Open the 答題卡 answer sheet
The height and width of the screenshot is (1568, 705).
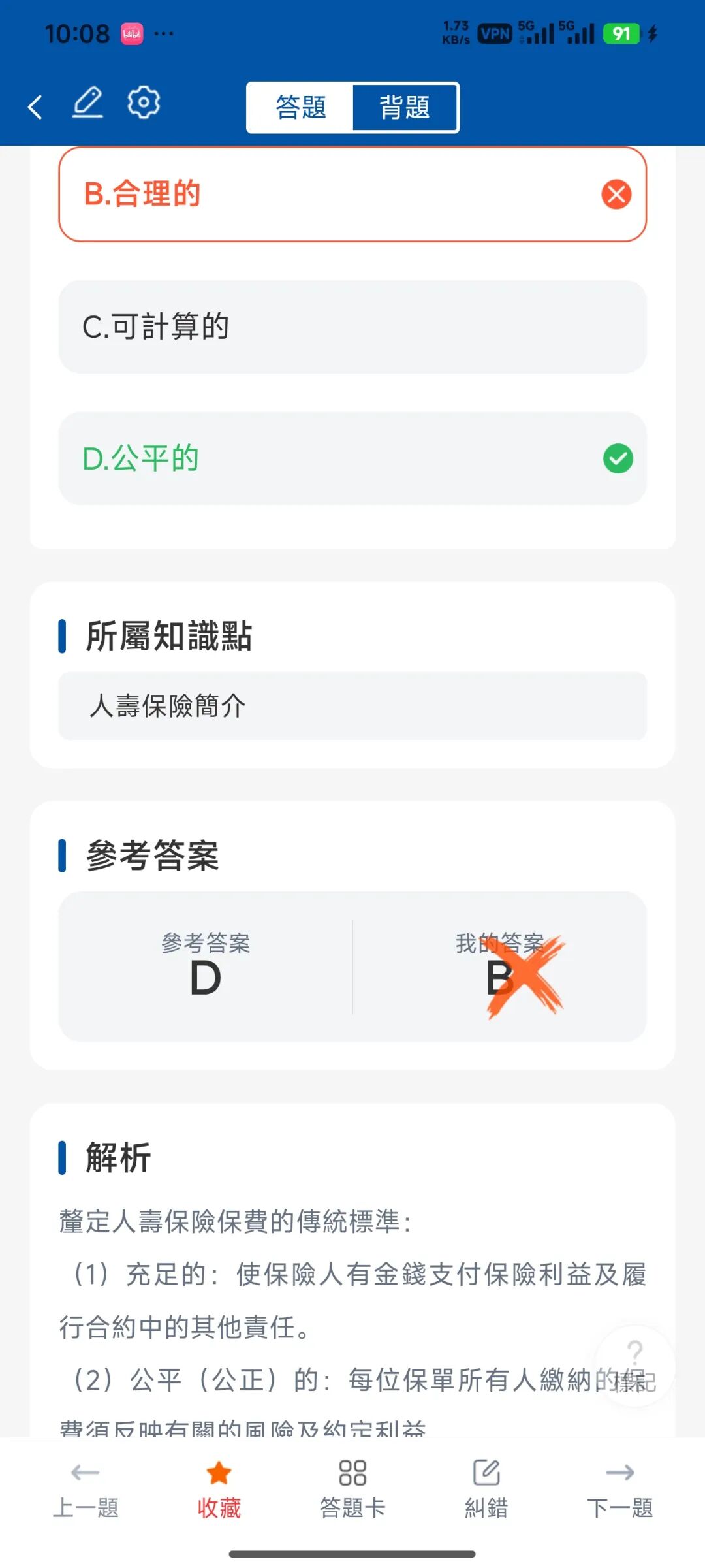(x=352, y=1488)
